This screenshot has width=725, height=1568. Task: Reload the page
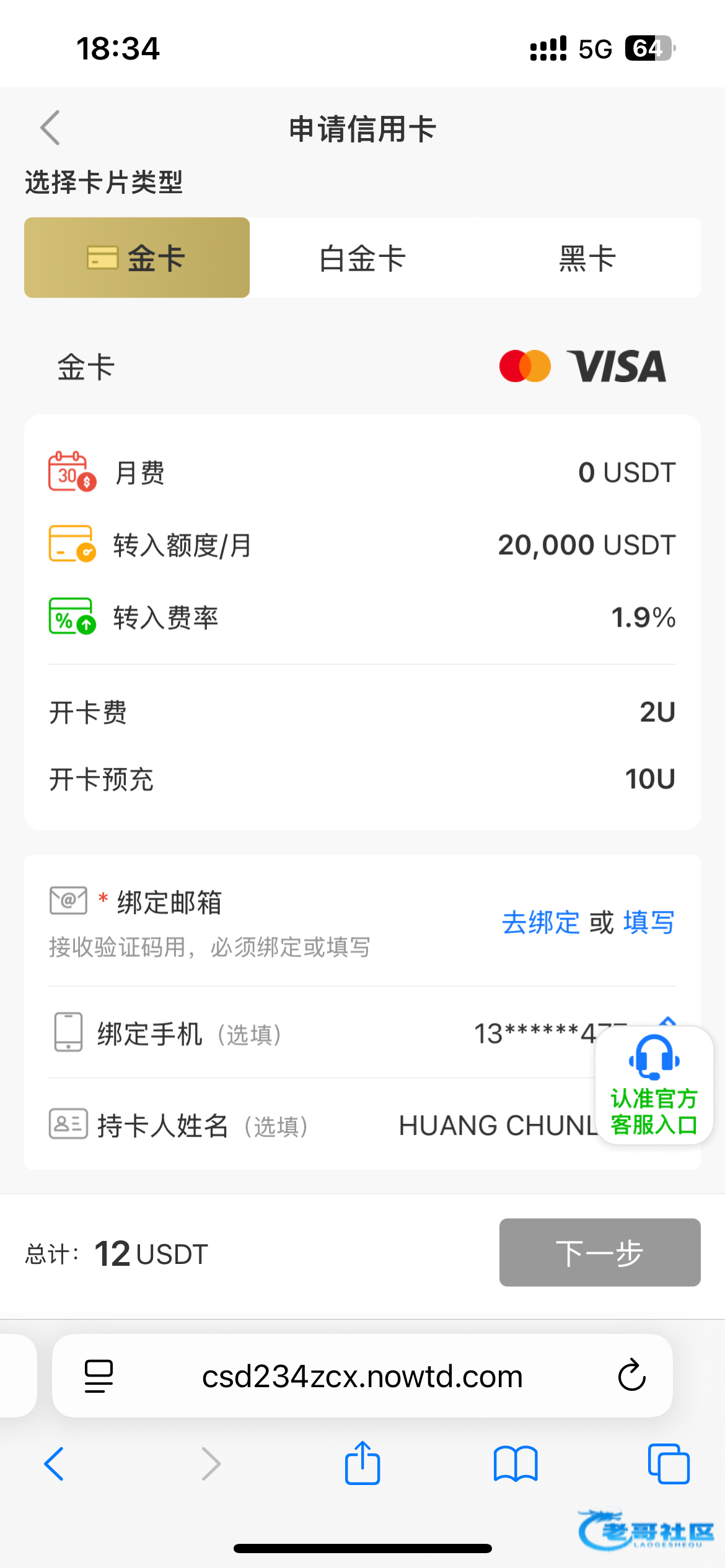click(x=631, y=1376)
